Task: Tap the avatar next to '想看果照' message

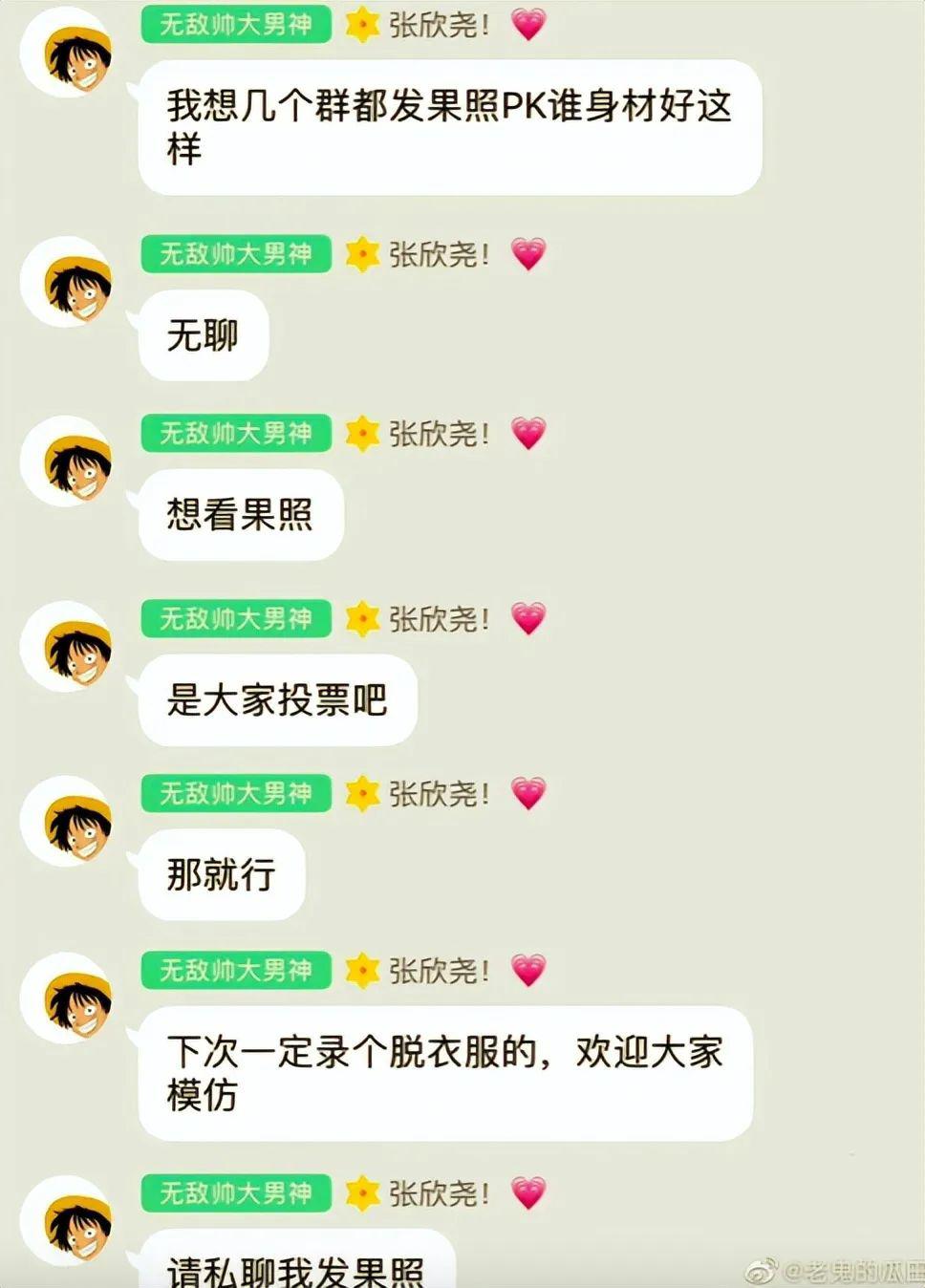Action: 67,462
